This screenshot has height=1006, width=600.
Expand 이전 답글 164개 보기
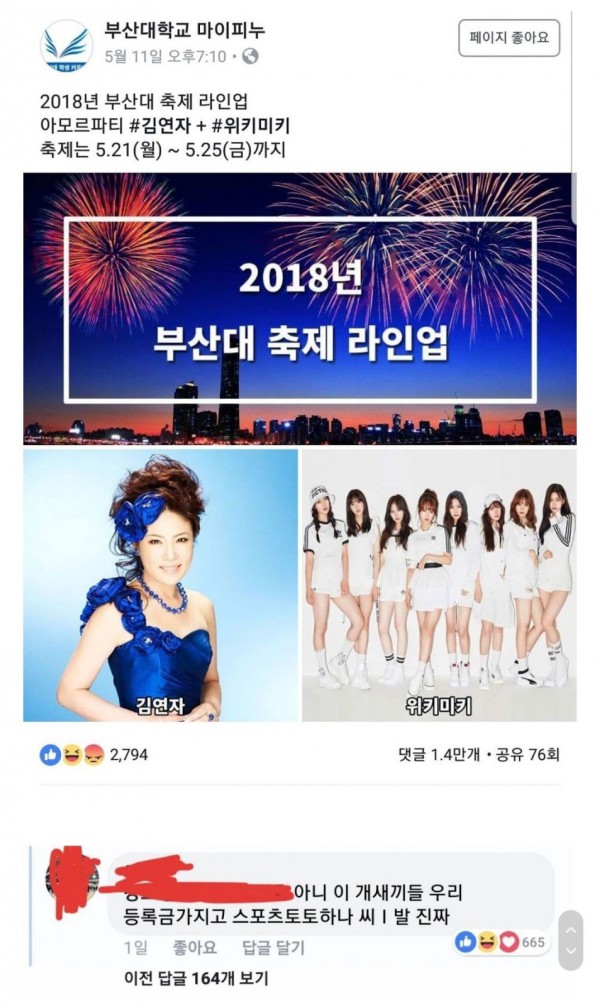(x=196, y=979)
